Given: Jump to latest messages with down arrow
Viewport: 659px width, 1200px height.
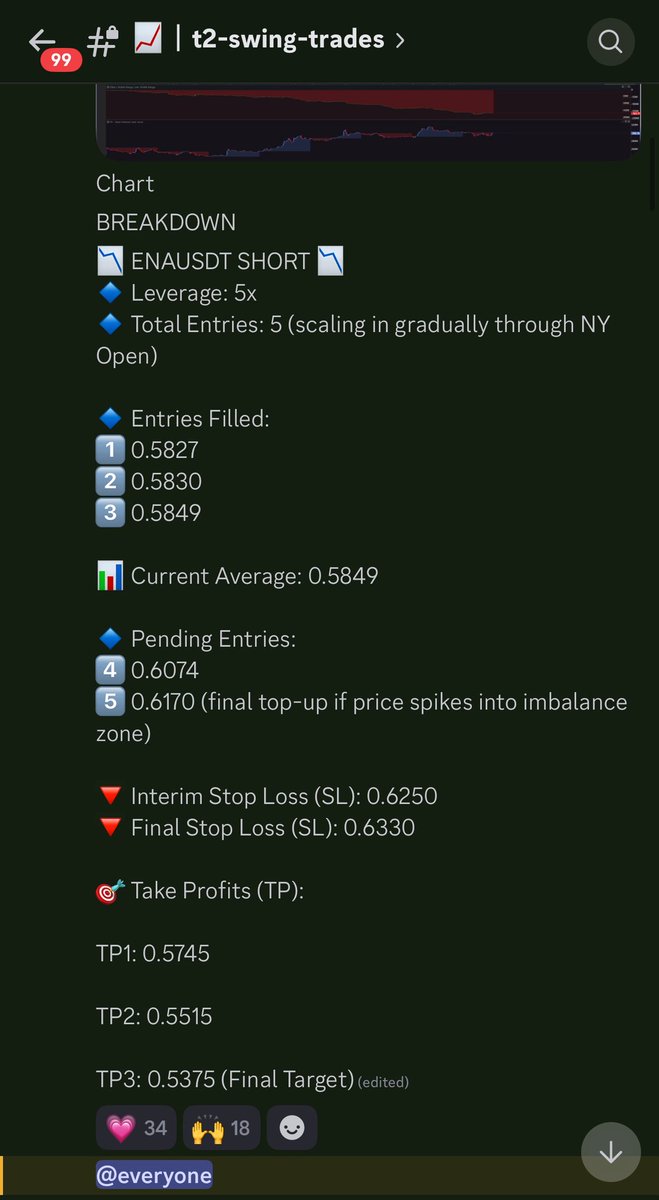Looking at the screenshot, I should click(610, 1153).
